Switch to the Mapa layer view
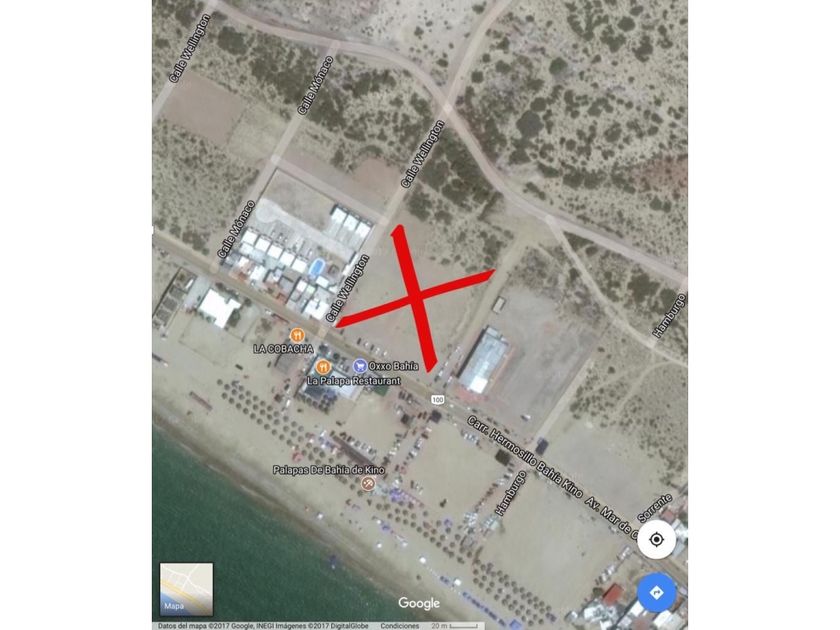This screenshot has height=630, width=840. click(186, 589)
